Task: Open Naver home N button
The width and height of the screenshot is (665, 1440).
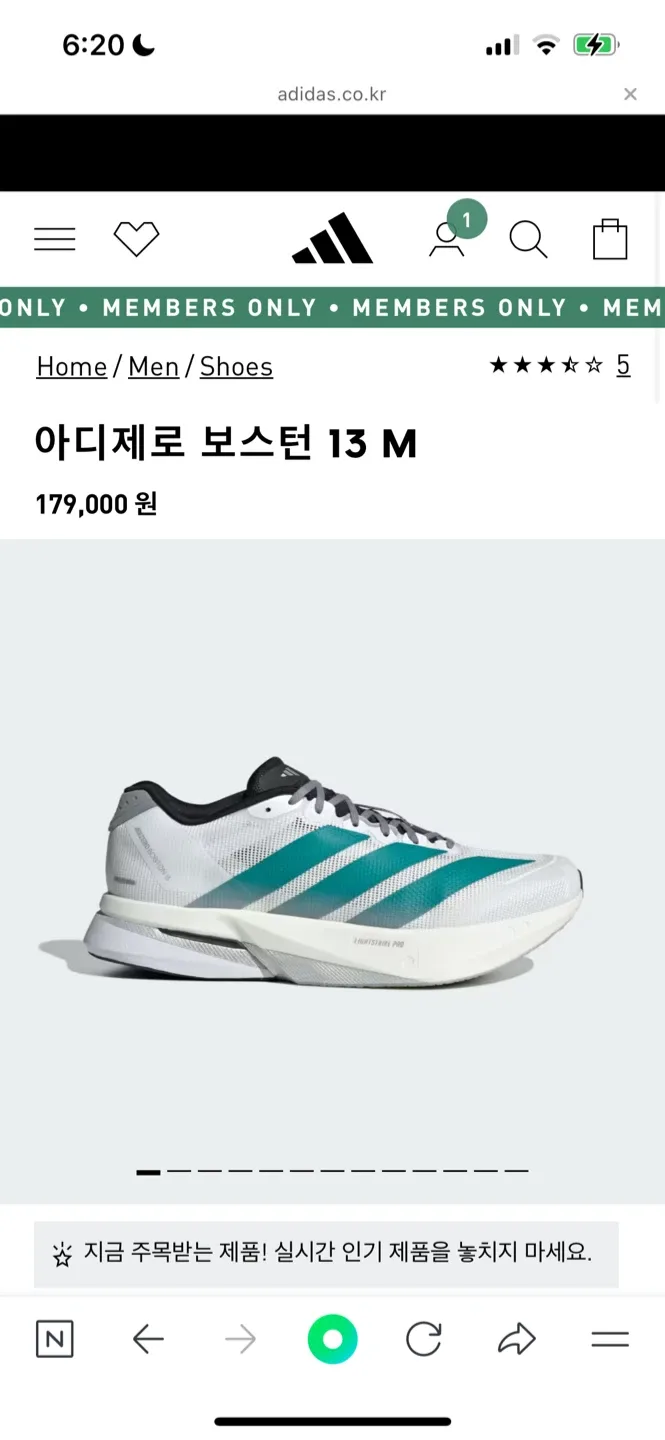Action: [x=54, y=1339]
